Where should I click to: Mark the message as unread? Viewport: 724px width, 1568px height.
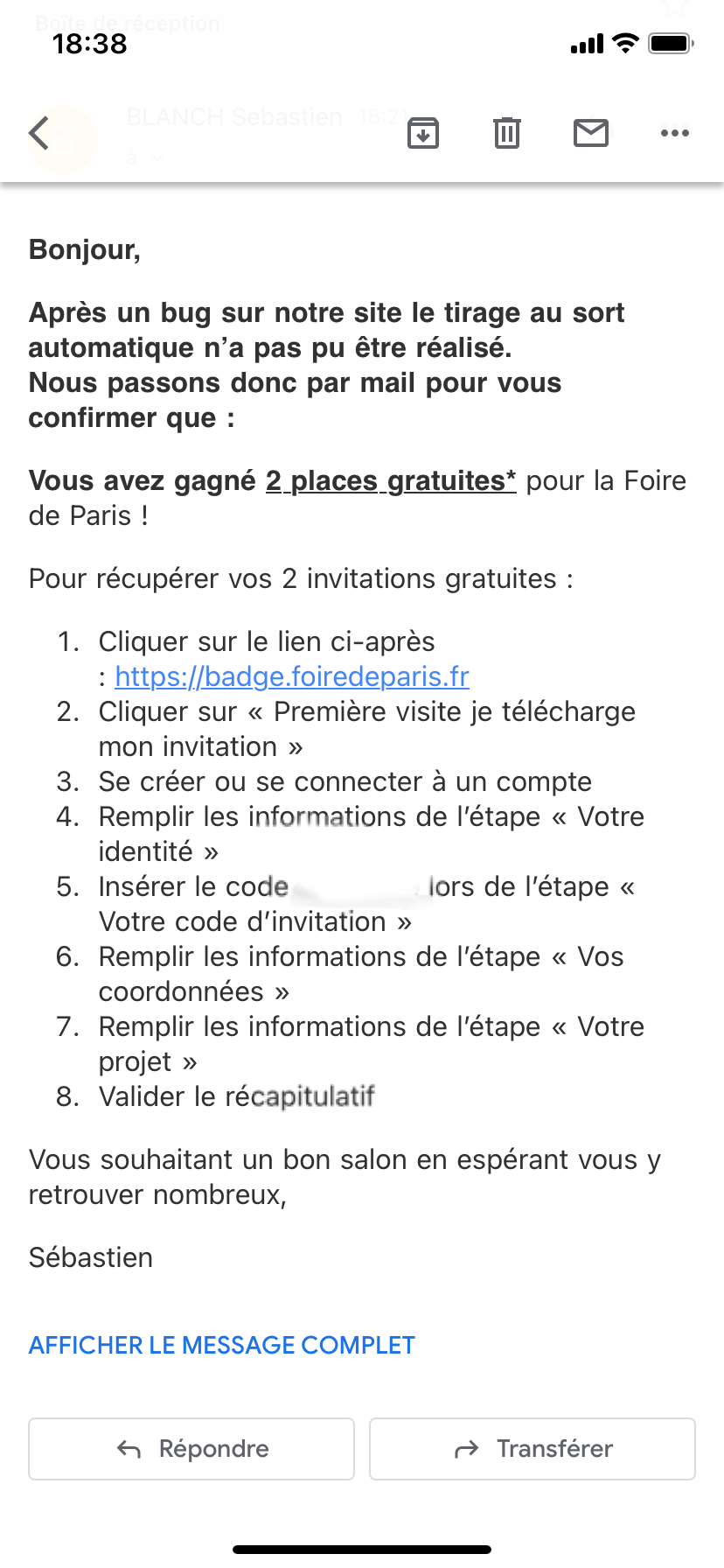click(591, 133)
